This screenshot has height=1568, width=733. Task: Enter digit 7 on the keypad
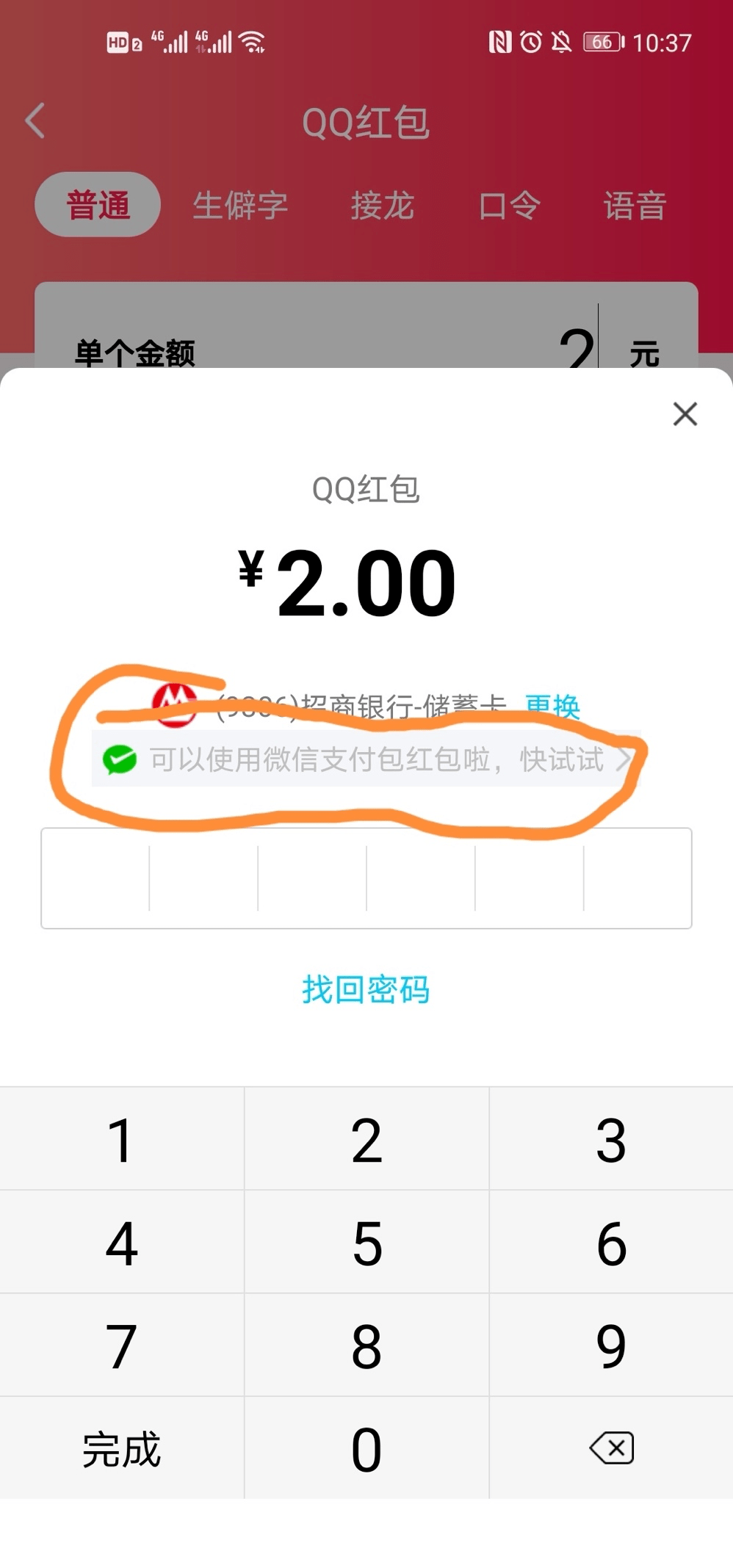(121, 1346)
